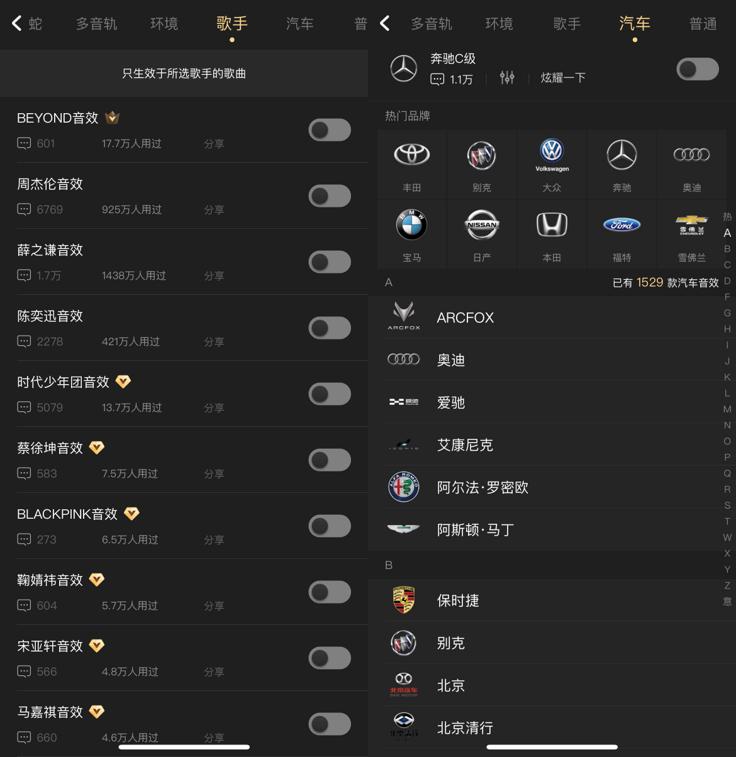The height and width of the screenshot is (757, 736).
Task: Switch to the 环境 tab
Action: pos(163,24)
